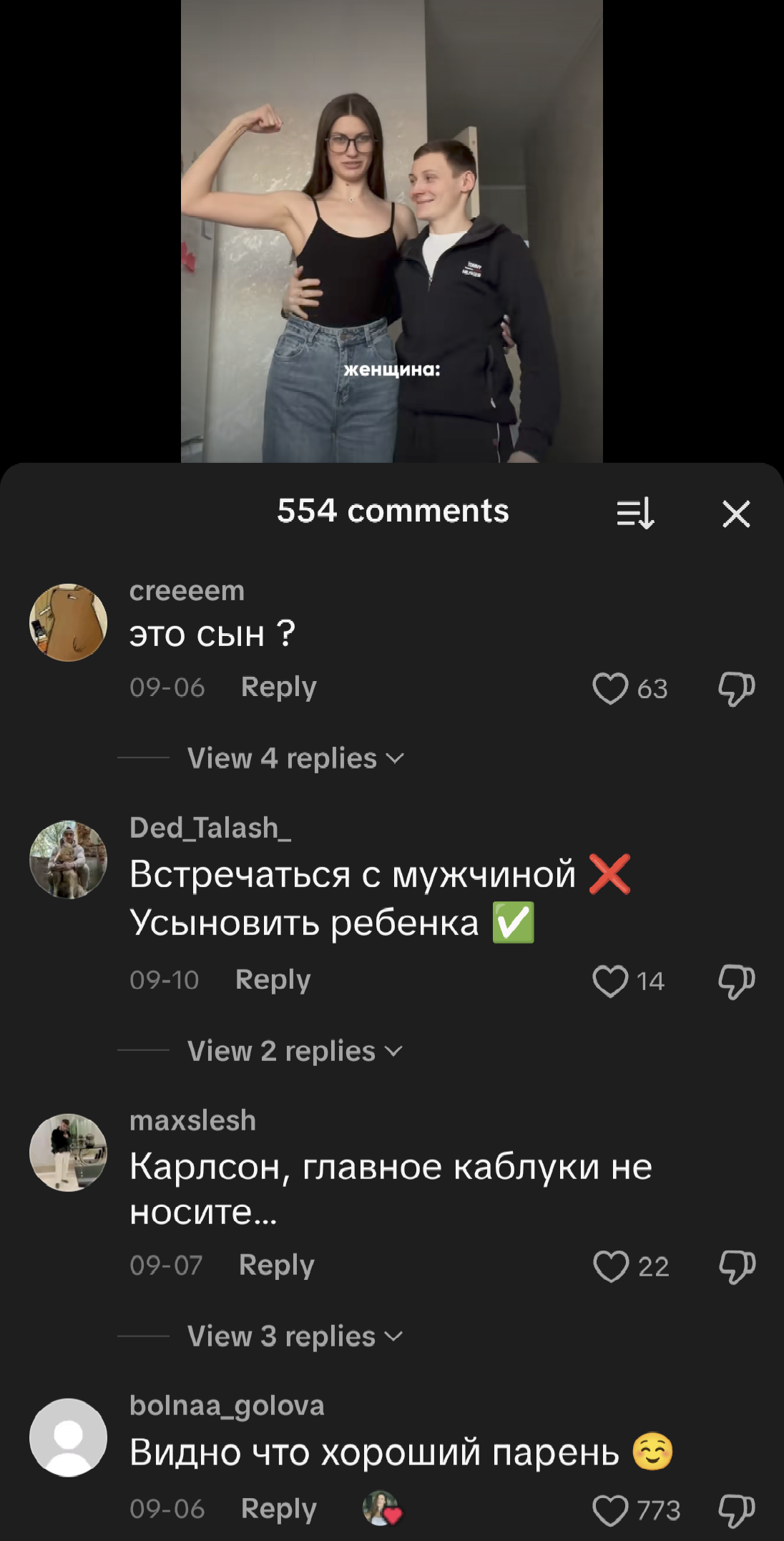Viewport: 784px width, 1541px height.
Task: Open creeeem's profile avatar
Action: pos(68,622)
